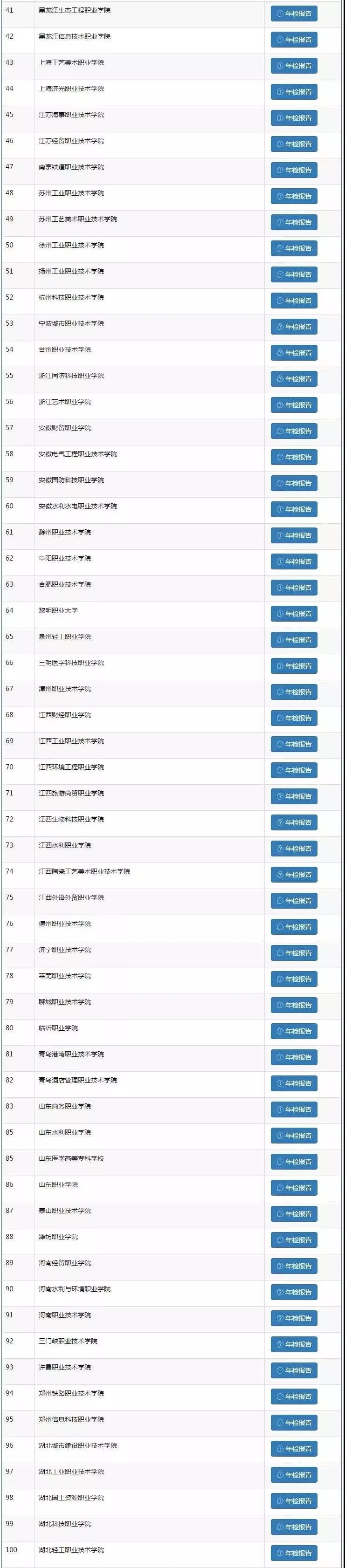This screenshot has width=345, height=1568.
Task: View 年检报告 for 郑州铁路职业技术学院
Action: [x=294, y=1397]
